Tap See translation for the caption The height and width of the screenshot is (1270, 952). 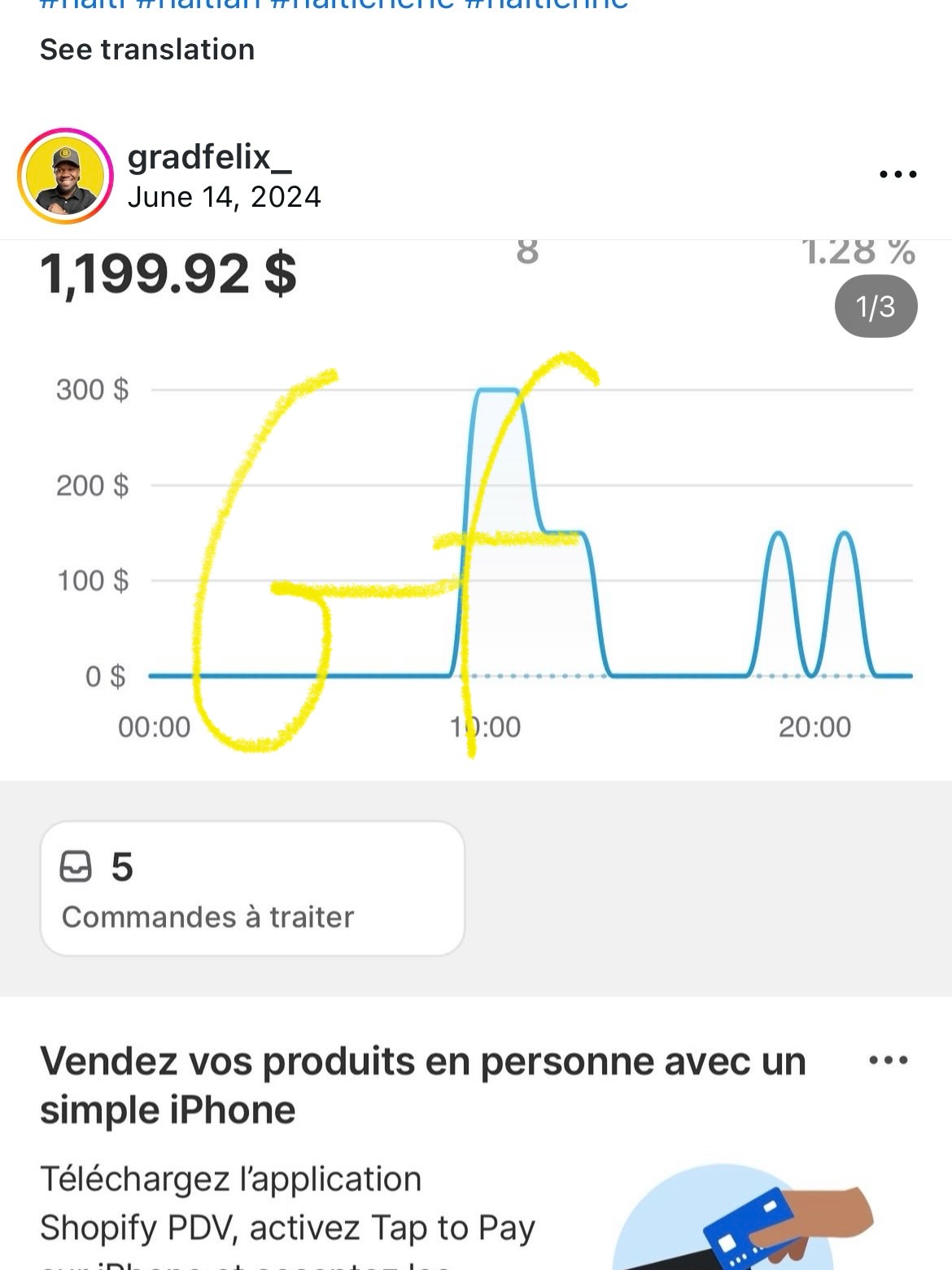pos(147,50)
